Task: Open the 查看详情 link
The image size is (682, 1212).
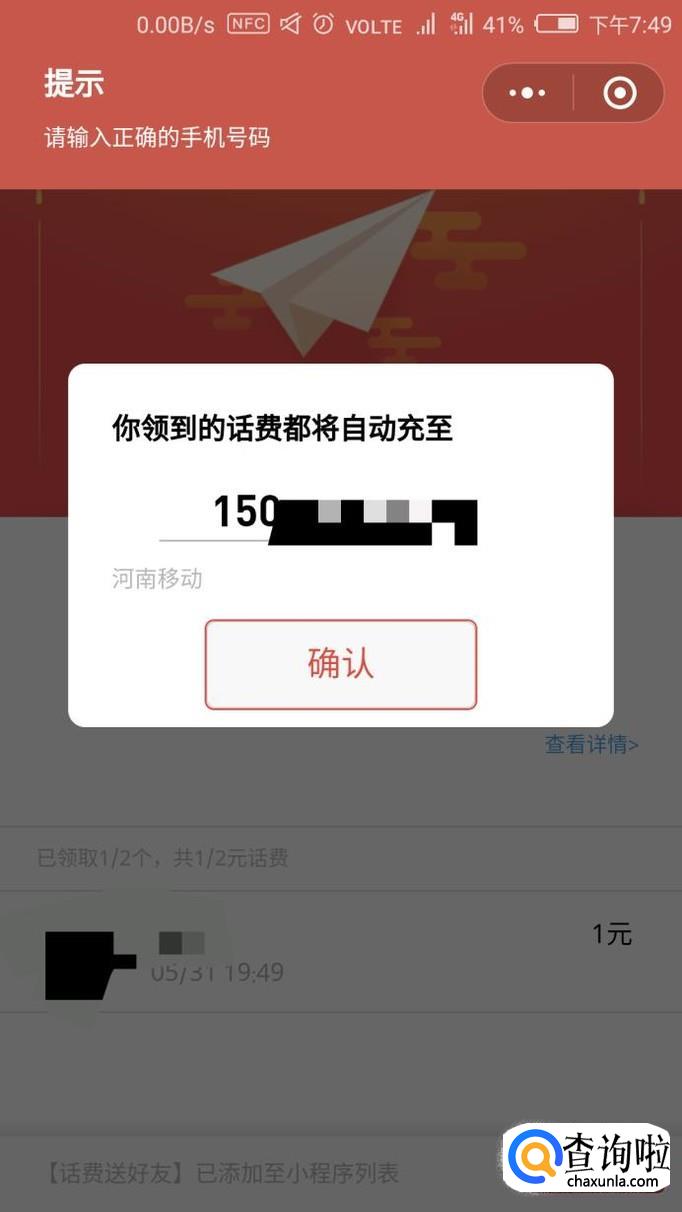Action: point(591,744)
